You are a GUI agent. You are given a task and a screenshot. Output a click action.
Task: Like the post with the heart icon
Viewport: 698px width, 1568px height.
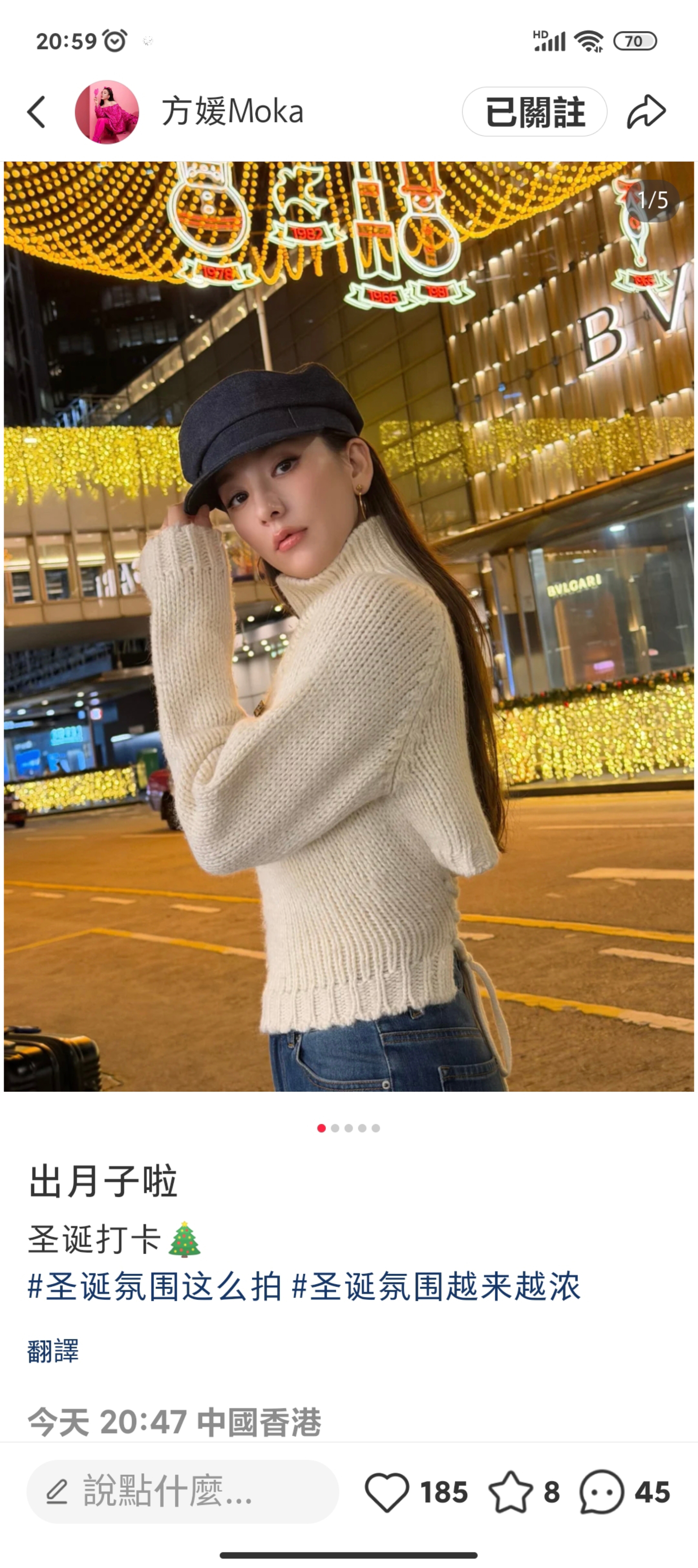pyautogui.click(x=387, y=1492)
